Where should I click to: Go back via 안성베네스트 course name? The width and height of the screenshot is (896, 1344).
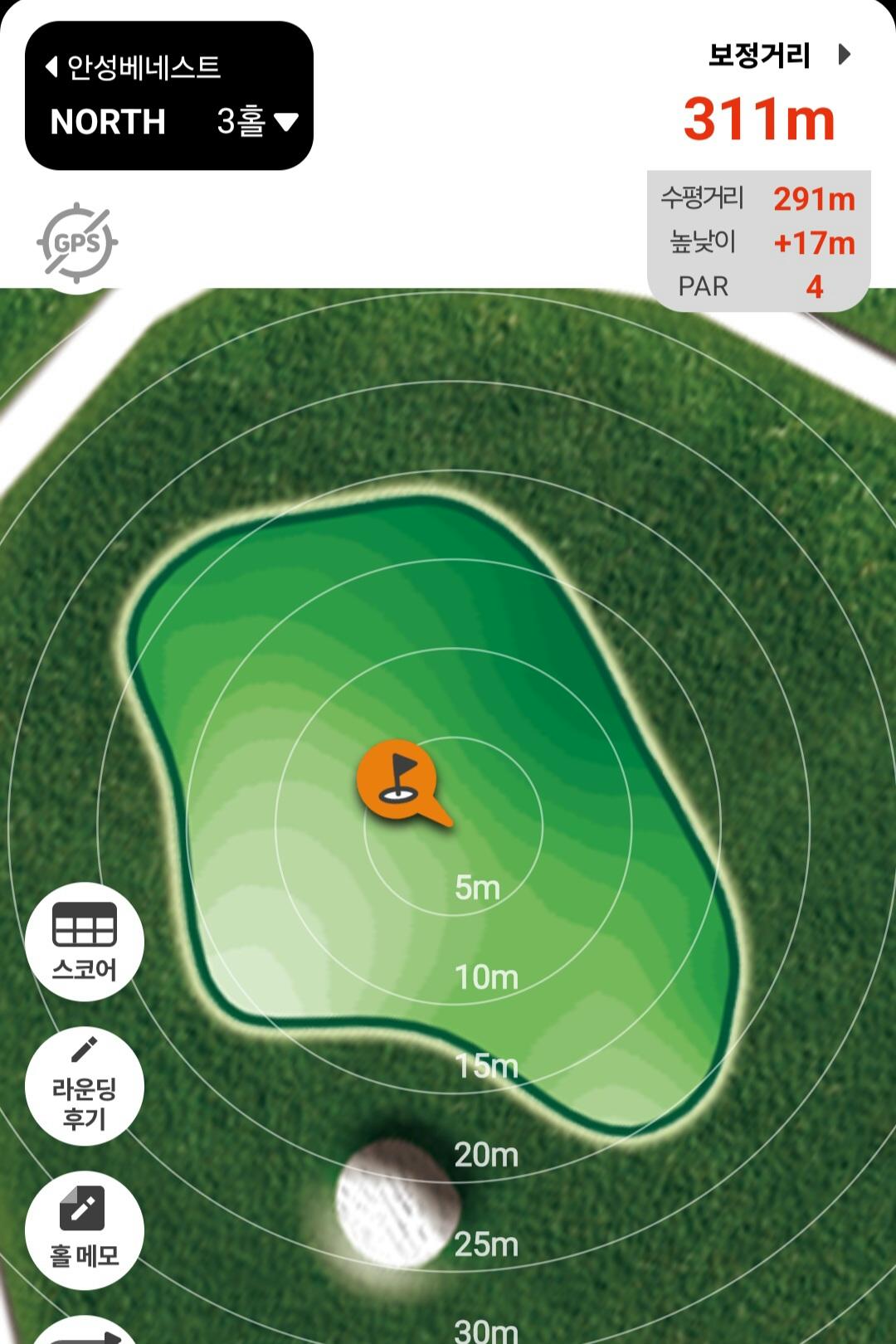(x=133, y=66)
